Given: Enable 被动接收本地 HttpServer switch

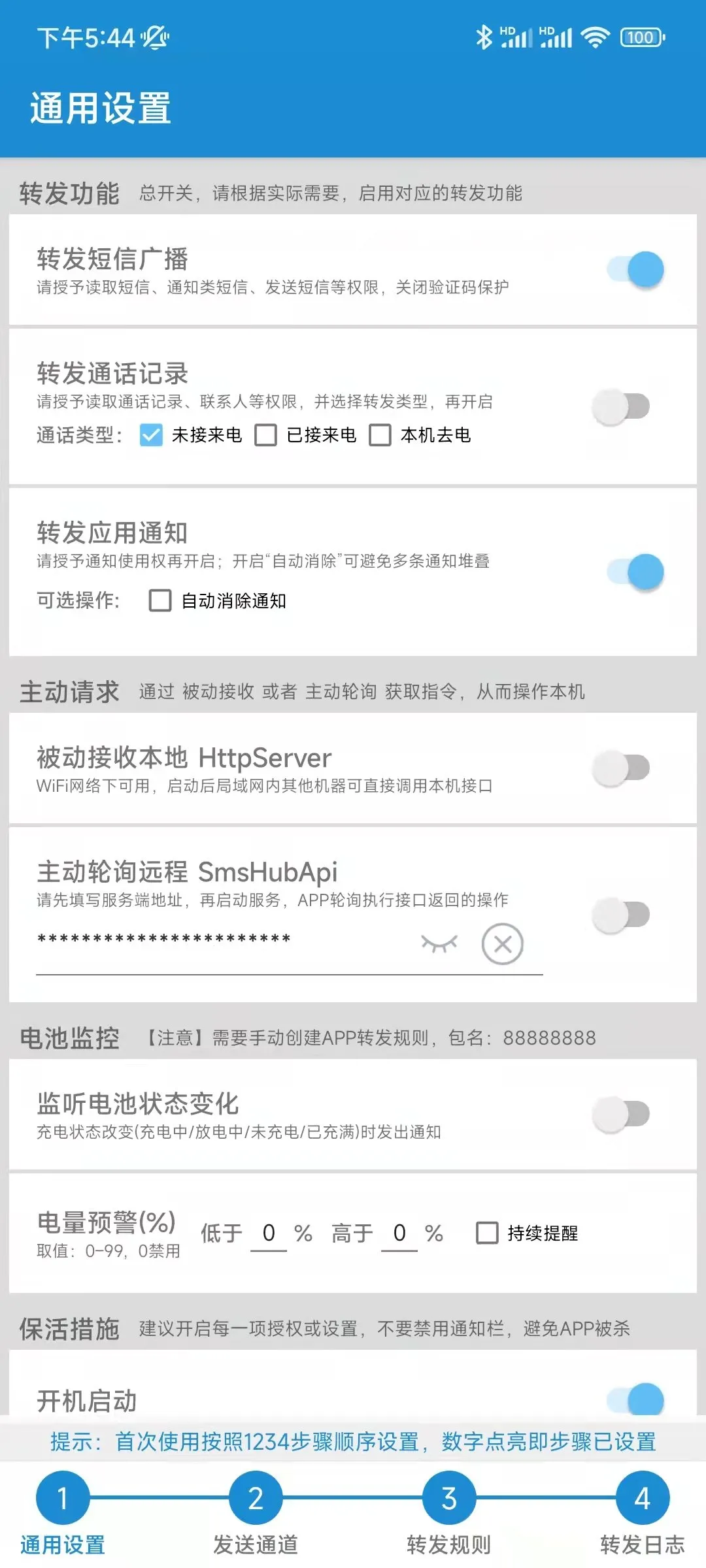Looking at the screenshot, I should pyautogui.click(x=621, y=768).
